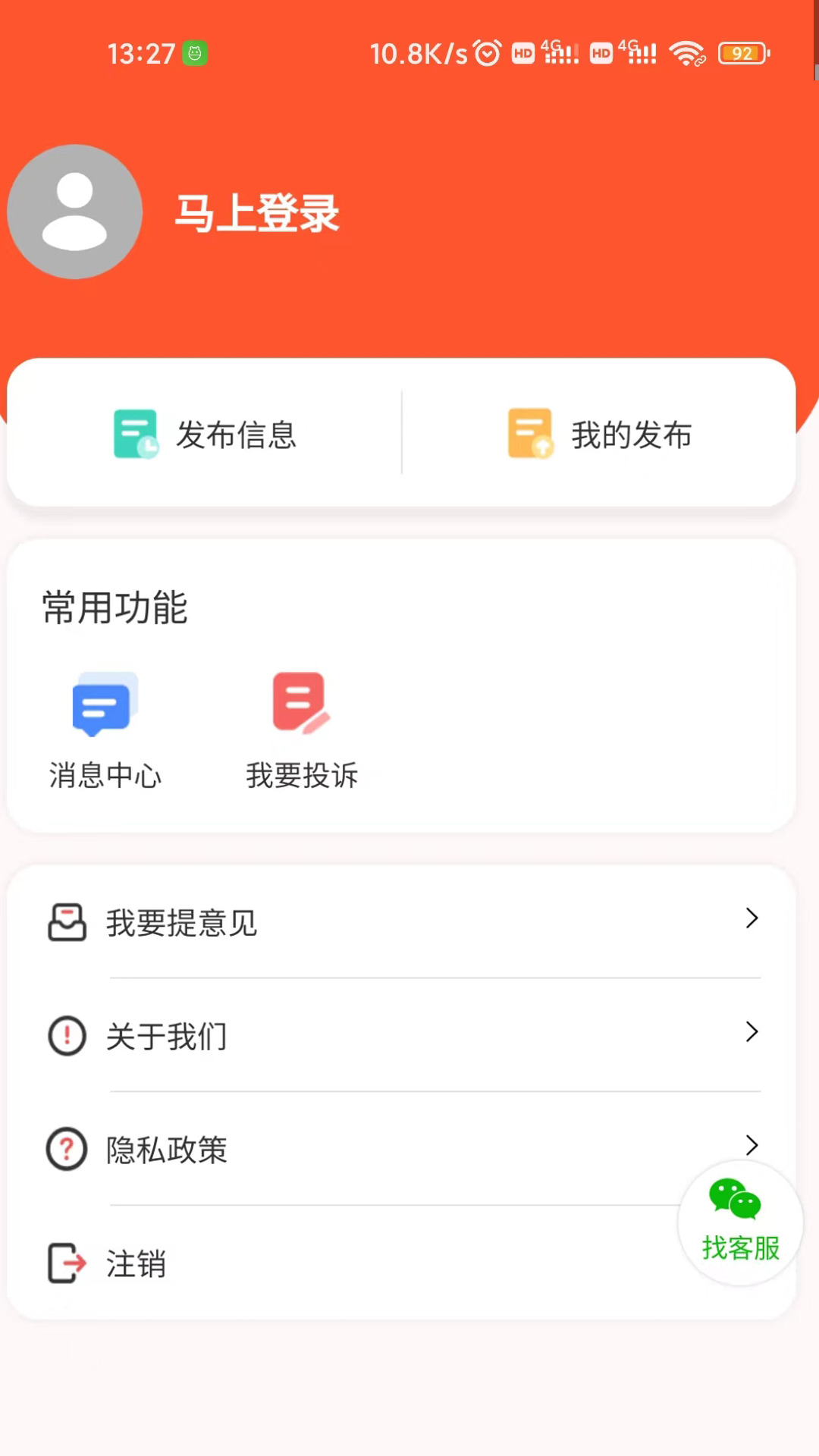
Task: Open 消息中心 message center
Action: [x=104, y=728]
